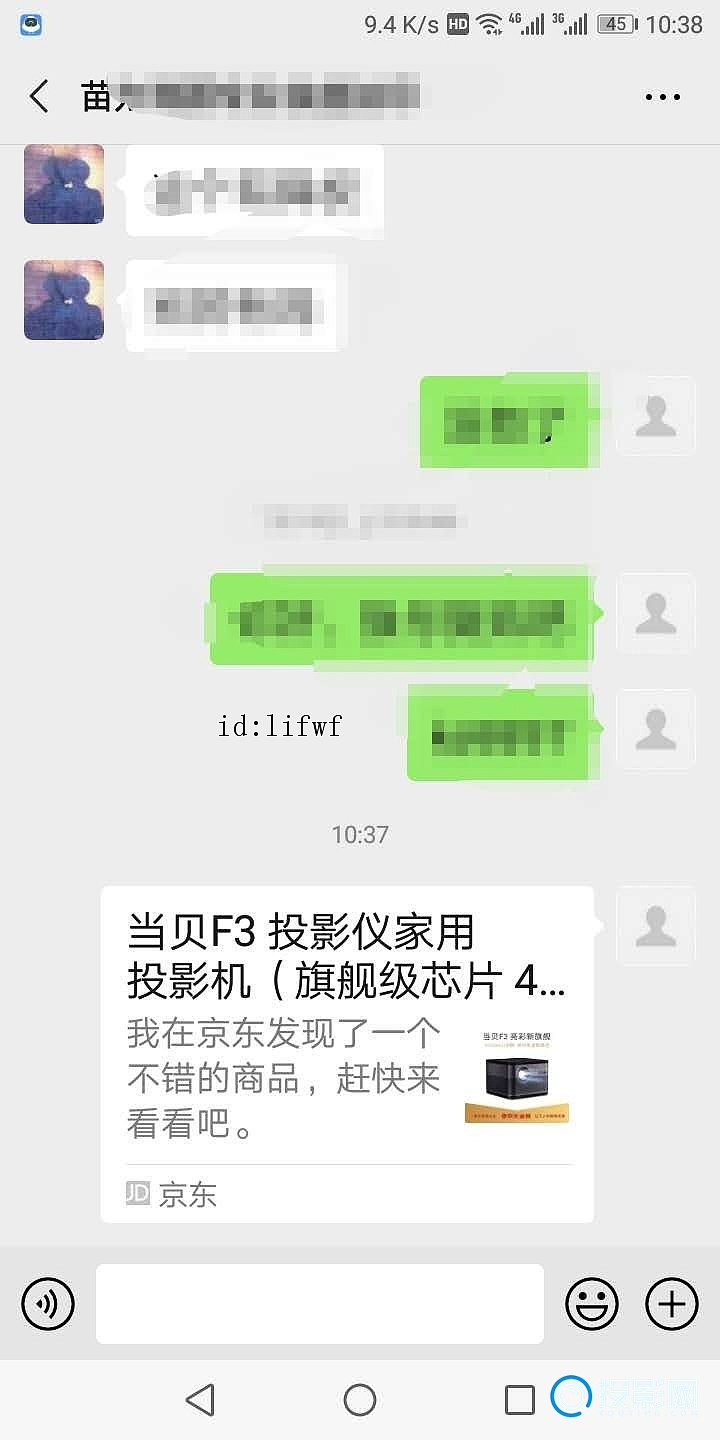Open the emoji picker
Viewport: 720px width, 1440px height.
pyautogui.click(x=592, y=1304)
